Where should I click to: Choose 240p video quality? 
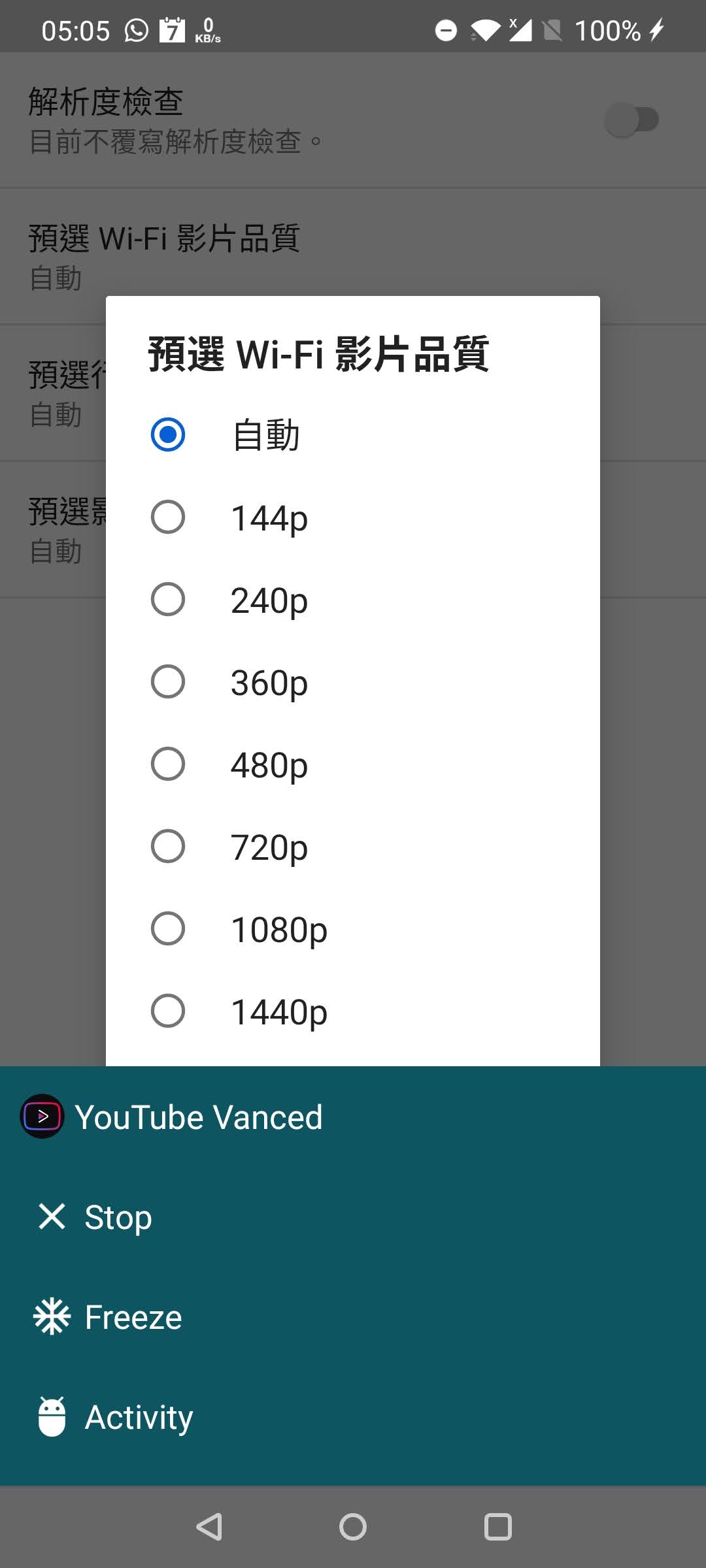(353, 600)
